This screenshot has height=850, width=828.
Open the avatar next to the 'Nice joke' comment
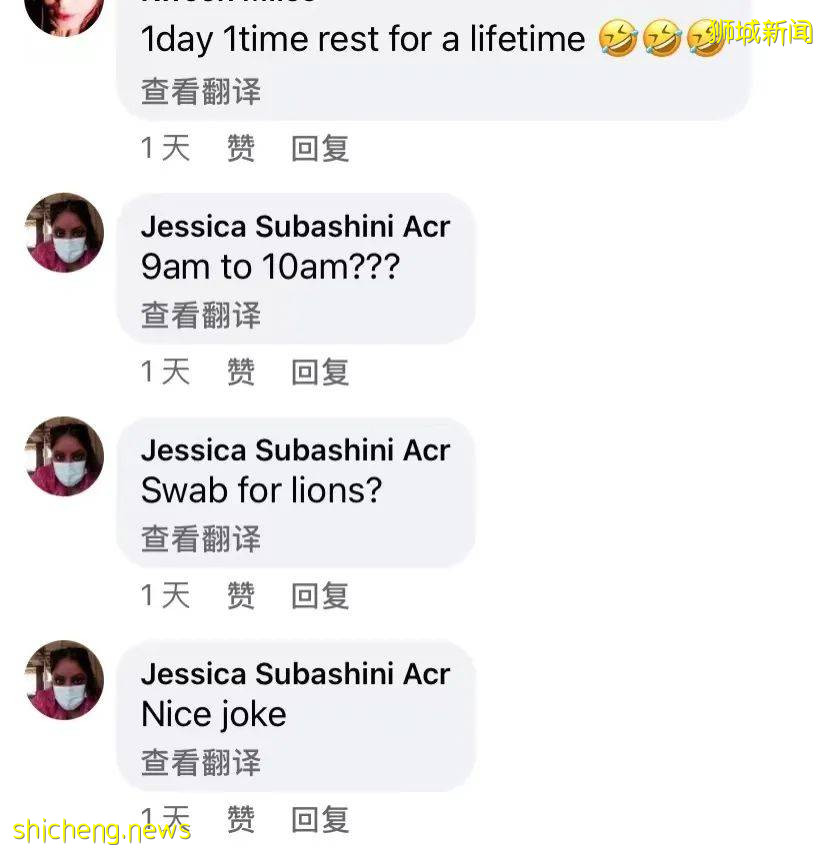click(x=63, y=680)
